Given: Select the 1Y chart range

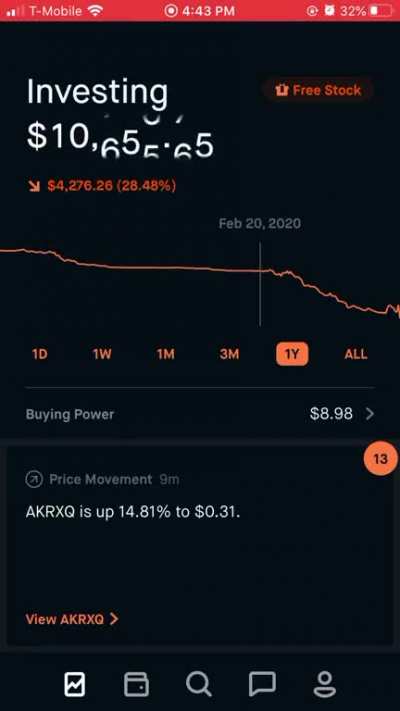Looking at the screenshot, I should [292, 354].
